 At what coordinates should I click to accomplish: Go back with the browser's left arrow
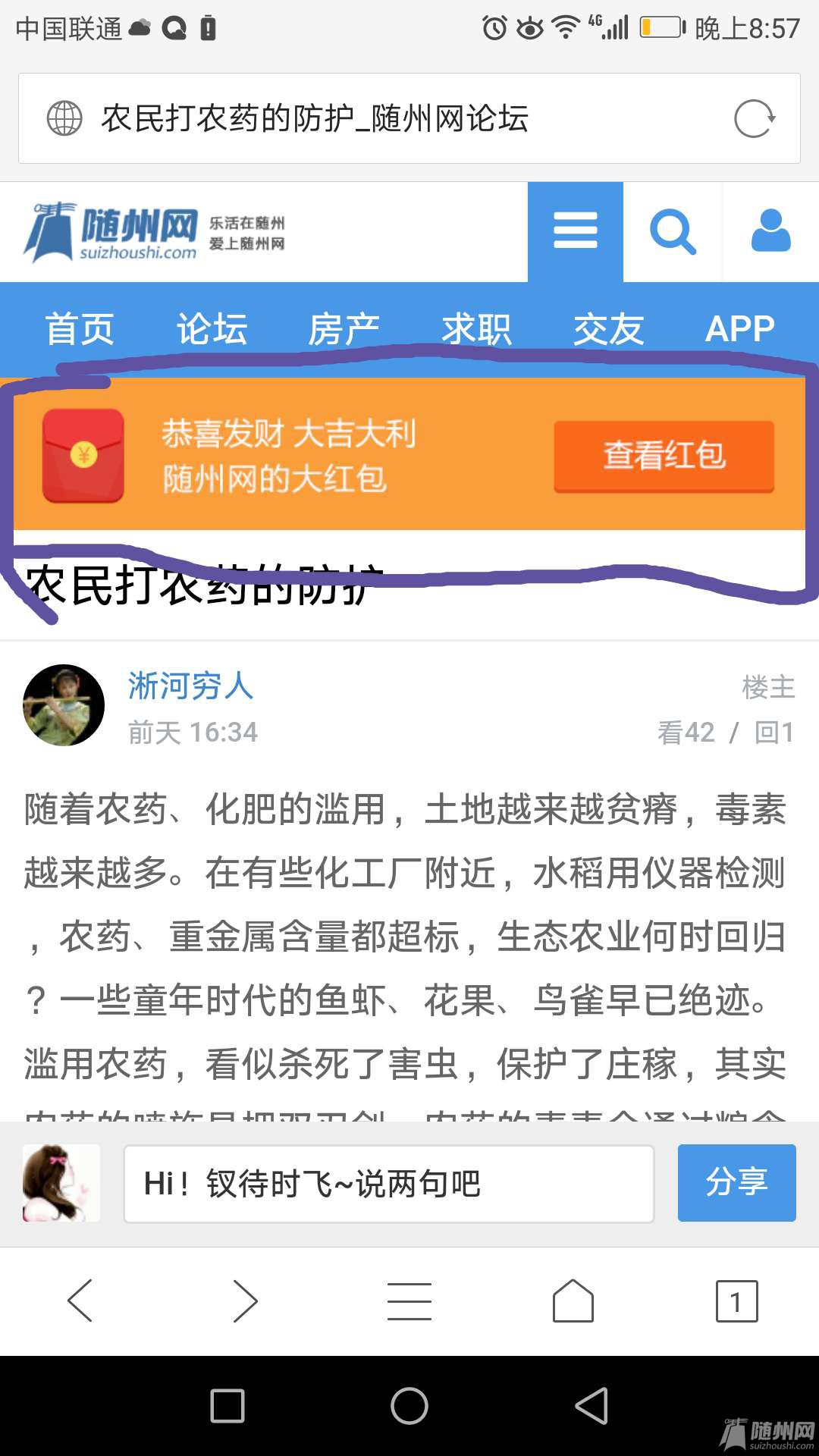[x=80, y=1301]
